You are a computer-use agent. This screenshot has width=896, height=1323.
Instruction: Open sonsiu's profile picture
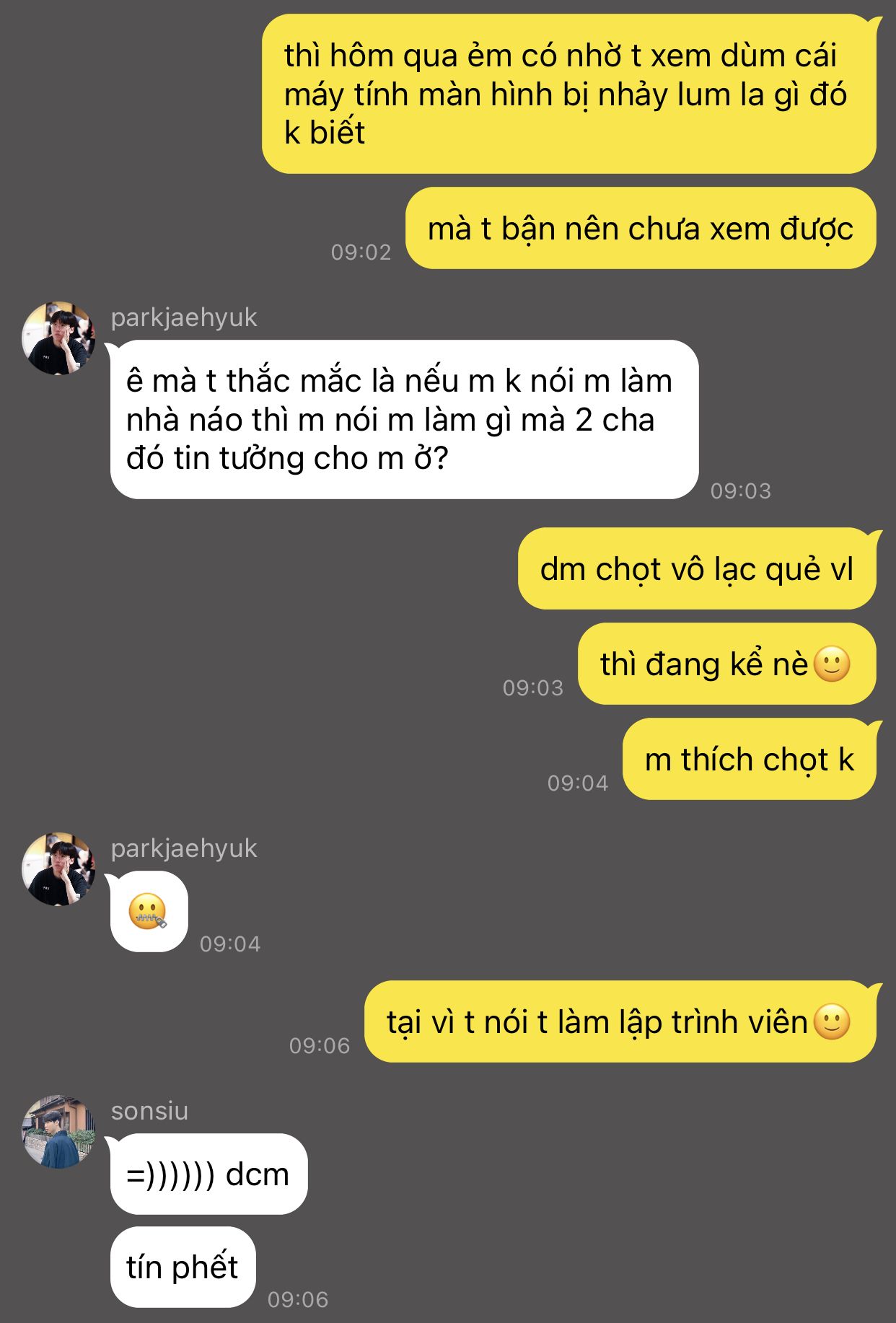click(x=58, y=1132)
